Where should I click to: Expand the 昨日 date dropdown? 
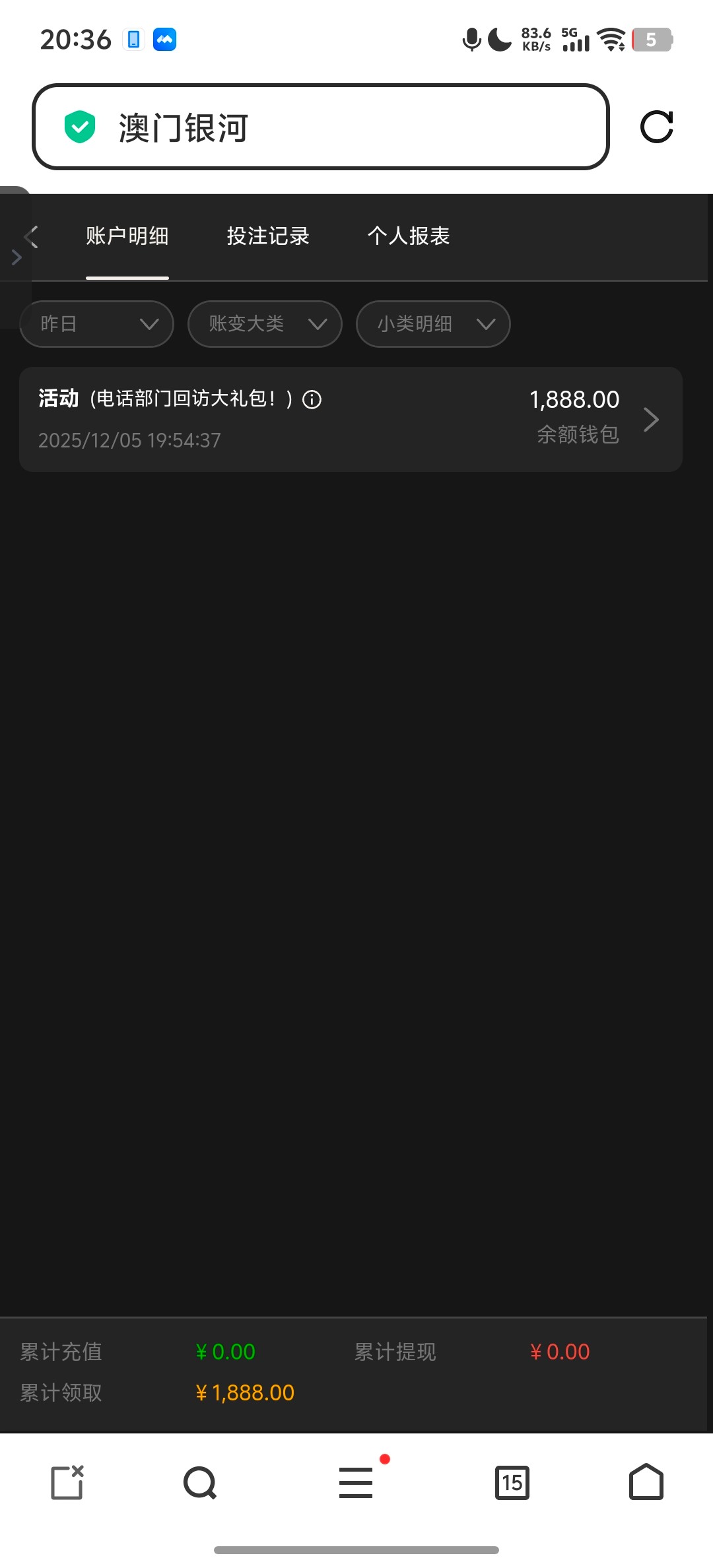pyautogui.click(x=97, y=324)
